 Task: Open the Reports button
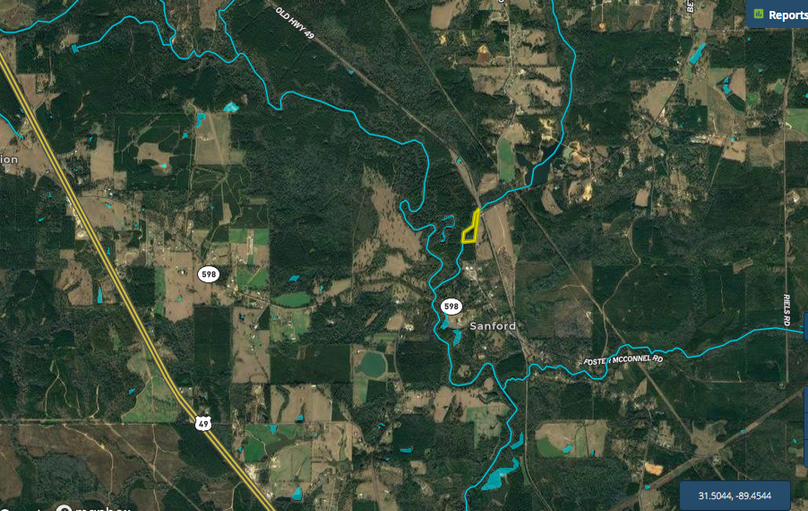(779, 14)
